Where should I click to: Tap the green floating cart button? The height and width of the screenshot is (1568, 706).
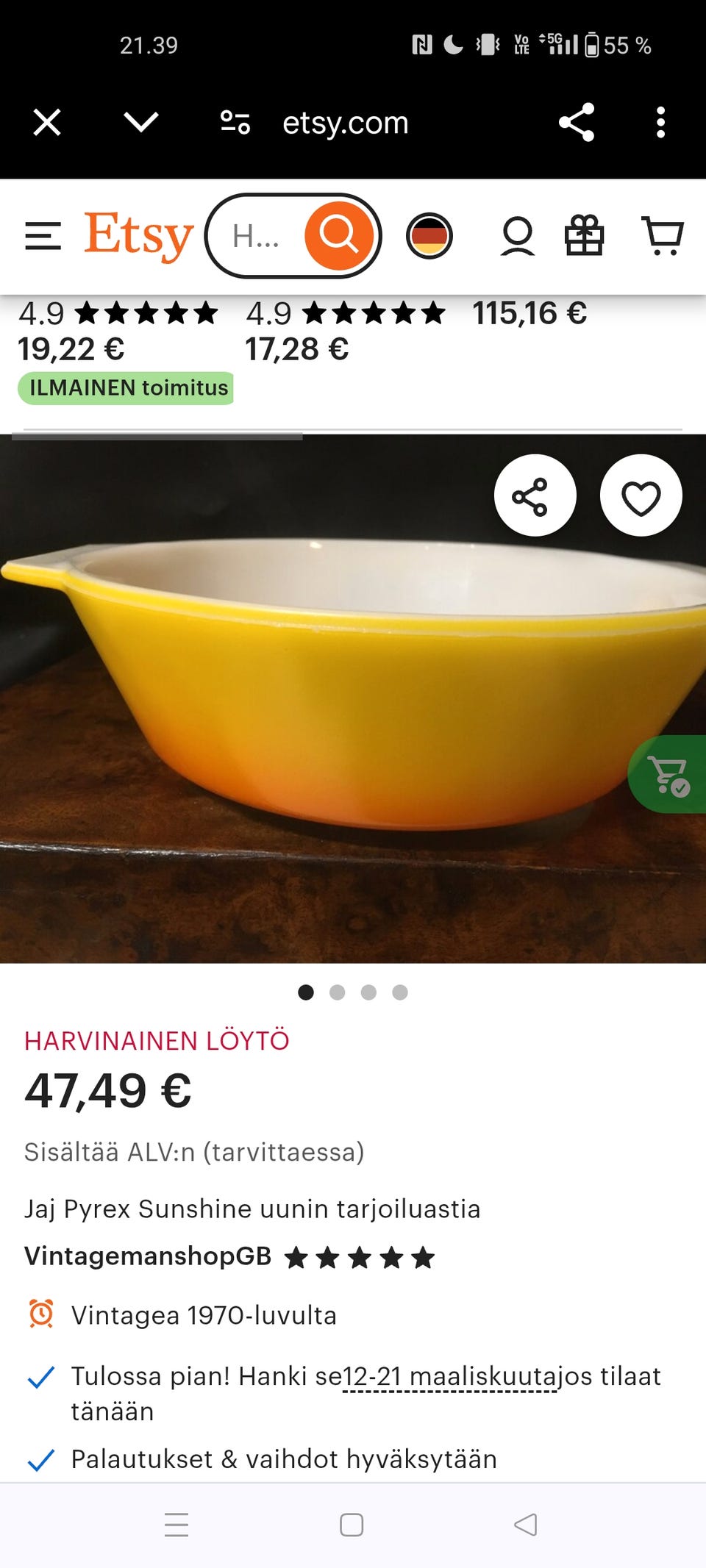tap(669, 775)
